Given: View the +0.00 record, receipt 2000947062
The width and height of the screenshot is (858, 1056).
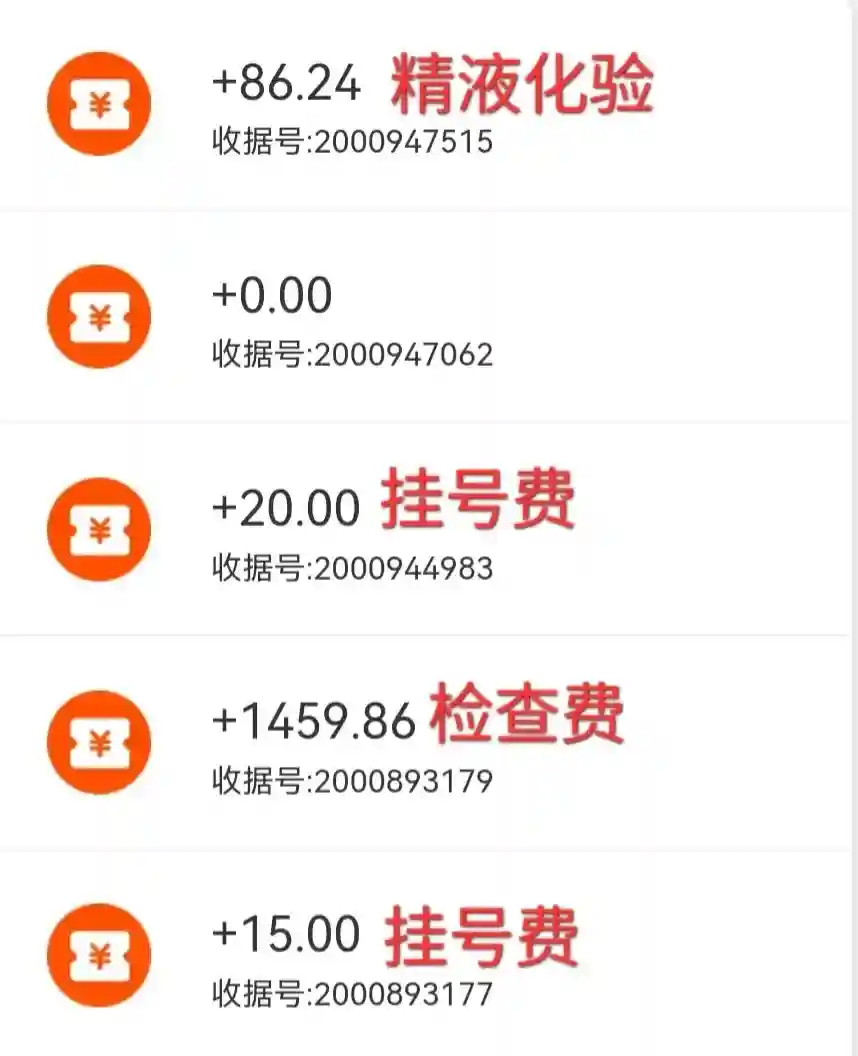Looking at the screenshot, I should [430, 318].
